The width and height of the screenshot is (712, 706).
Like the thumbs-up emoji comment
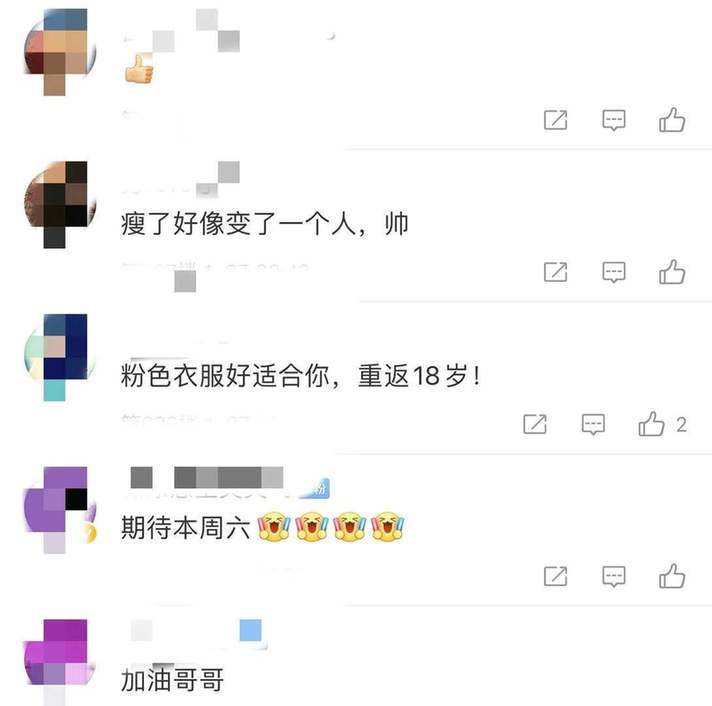[672, 120]
